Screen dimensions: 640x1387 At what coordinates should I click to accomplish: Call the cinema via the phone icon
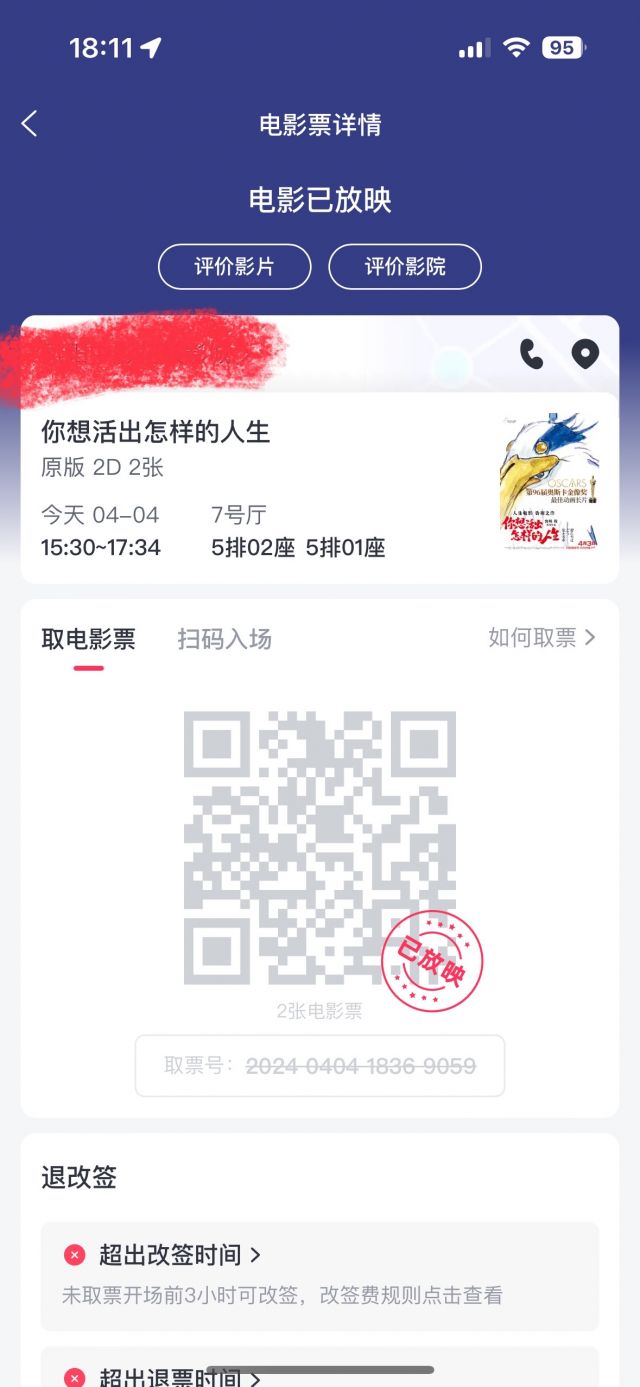click(532, 354)
